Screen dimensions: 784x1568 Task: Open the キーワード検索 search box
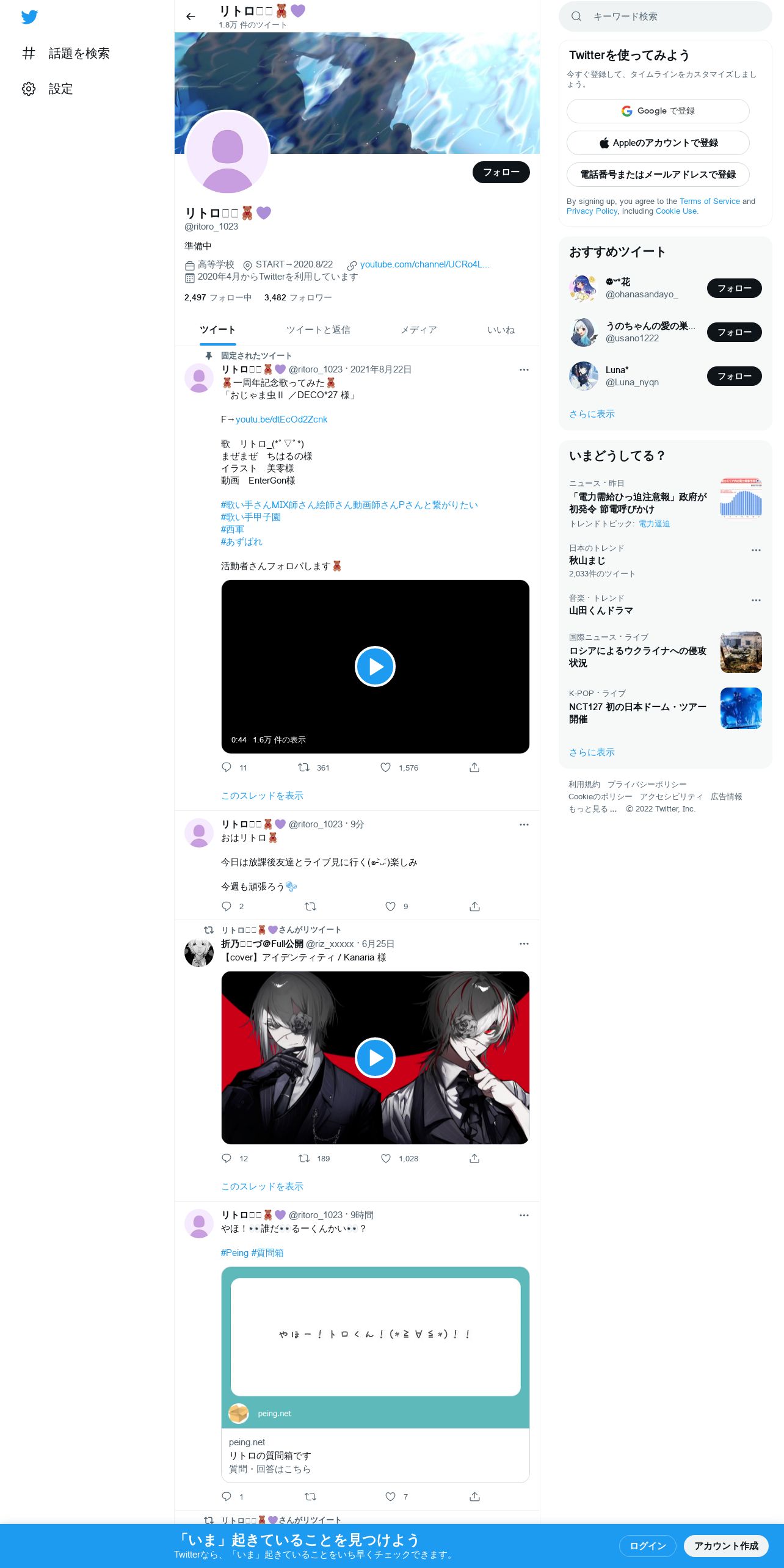click(x=665, y=16)
